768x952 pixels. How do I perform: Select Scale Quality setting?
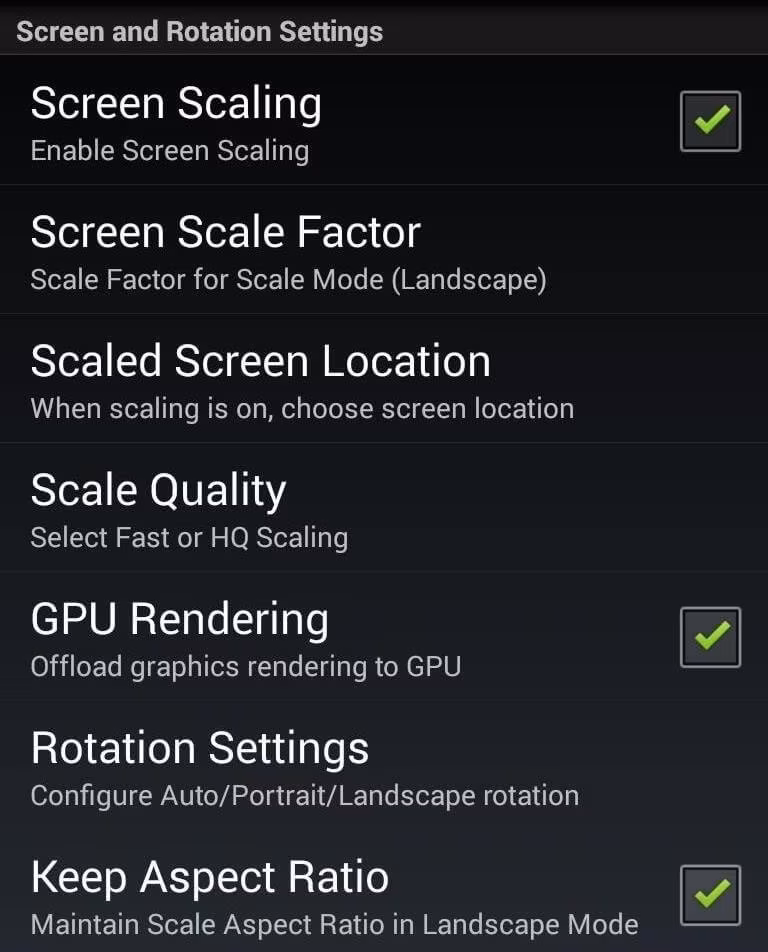190,508
